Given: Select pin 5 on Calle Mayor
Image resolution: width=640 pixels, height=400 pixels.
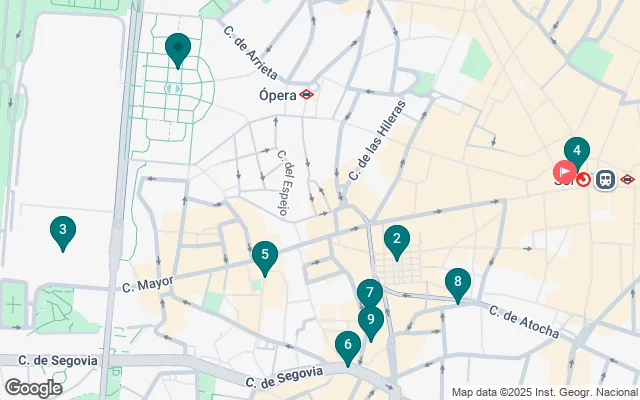Looking at the screenshot, I should pyautogui.click(x=264, y=255).
